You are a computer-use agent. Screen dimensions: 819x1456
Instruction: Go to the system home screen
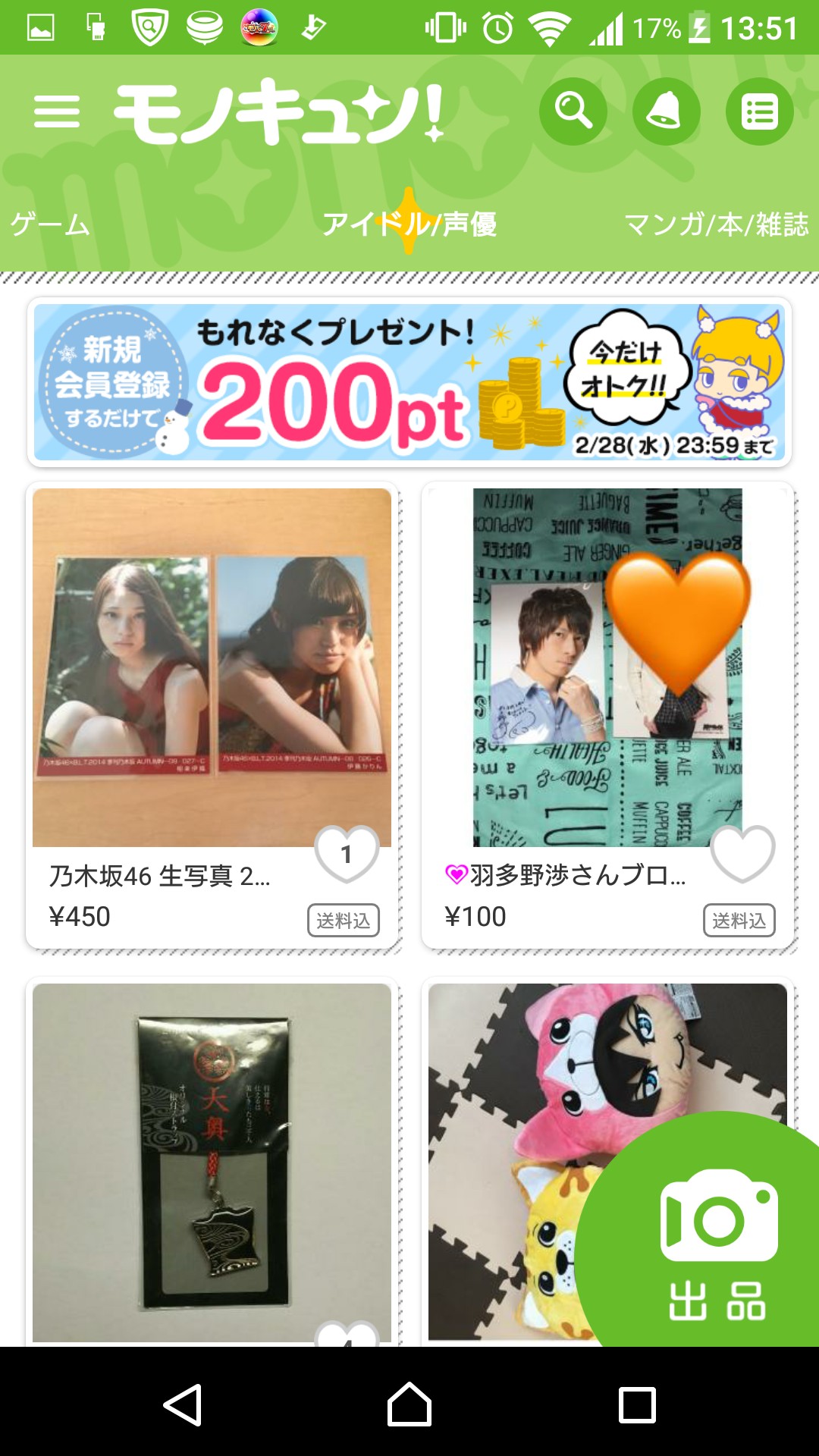pos(409,1404)
